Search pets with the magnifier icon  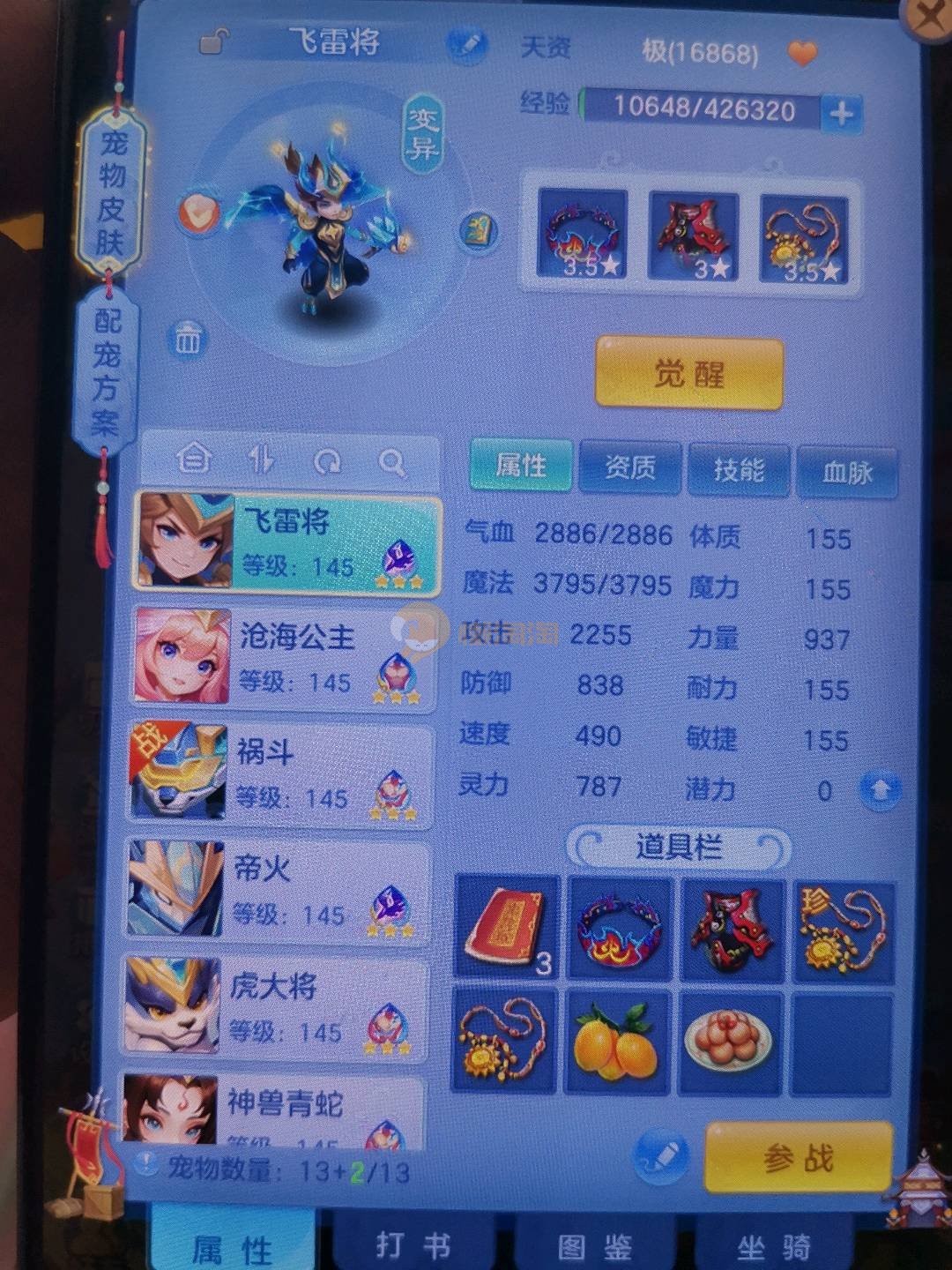[x=391, y=461]
